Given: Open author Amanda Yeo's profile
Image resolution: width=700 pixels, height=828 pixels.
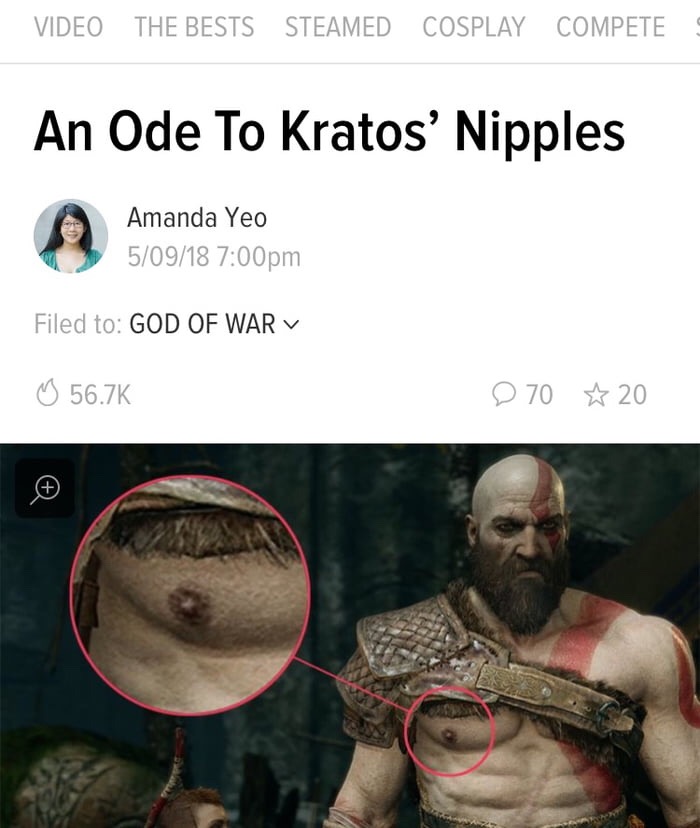Looking at the screenshot, I should (x=197, y=216).
